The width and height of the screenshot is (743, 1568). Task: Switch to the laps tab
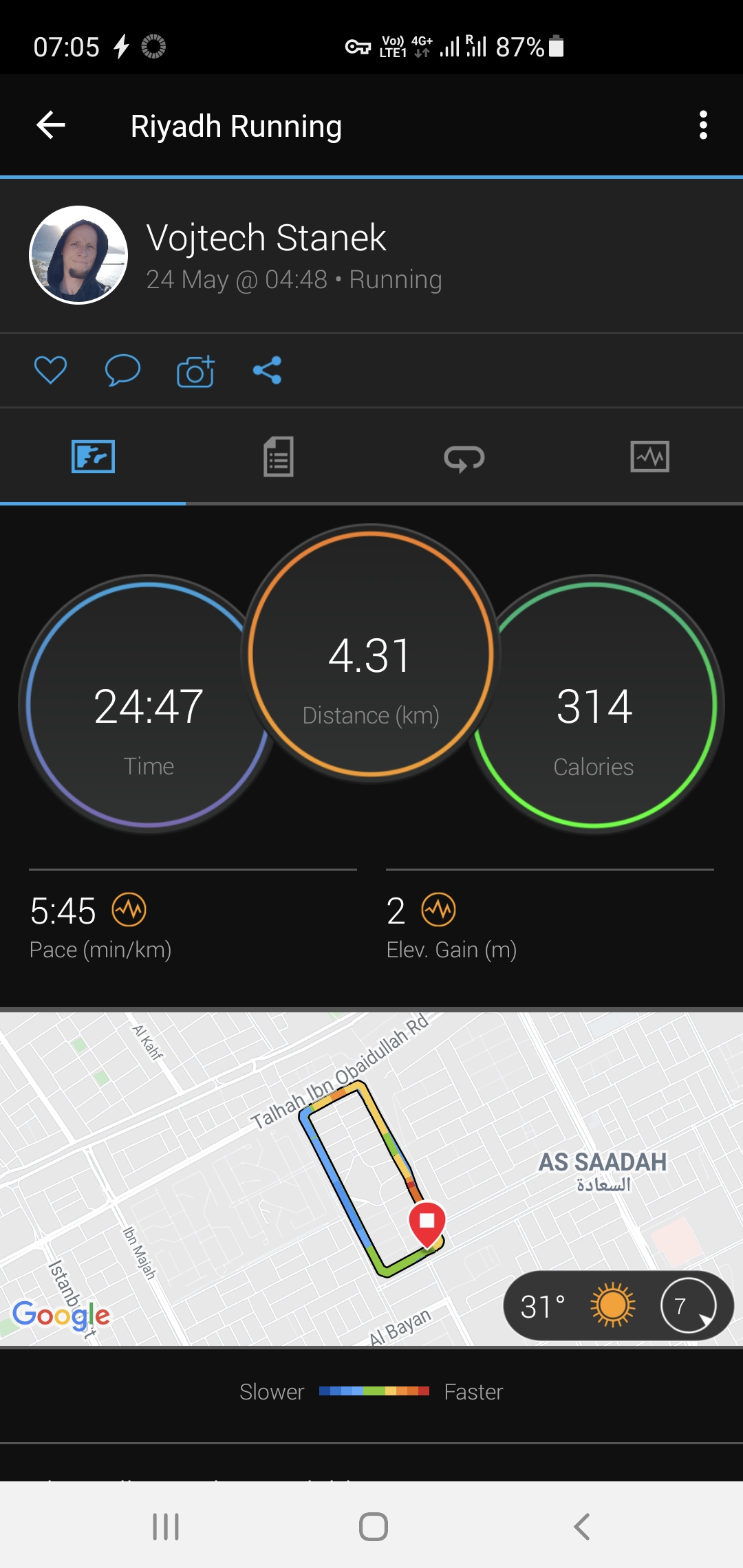(x=464, y=457)
